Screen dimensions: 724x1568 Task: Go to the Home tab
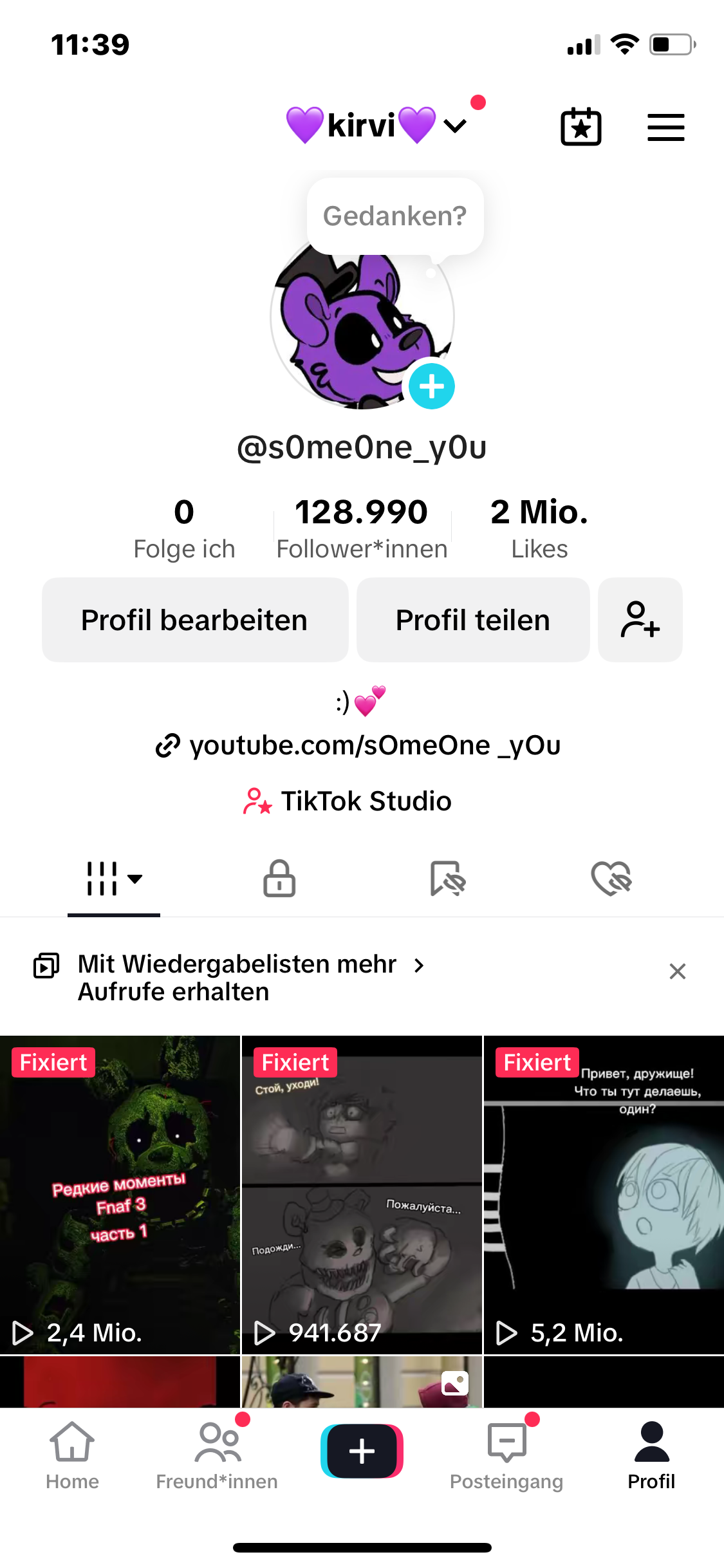click(72, 1455)
